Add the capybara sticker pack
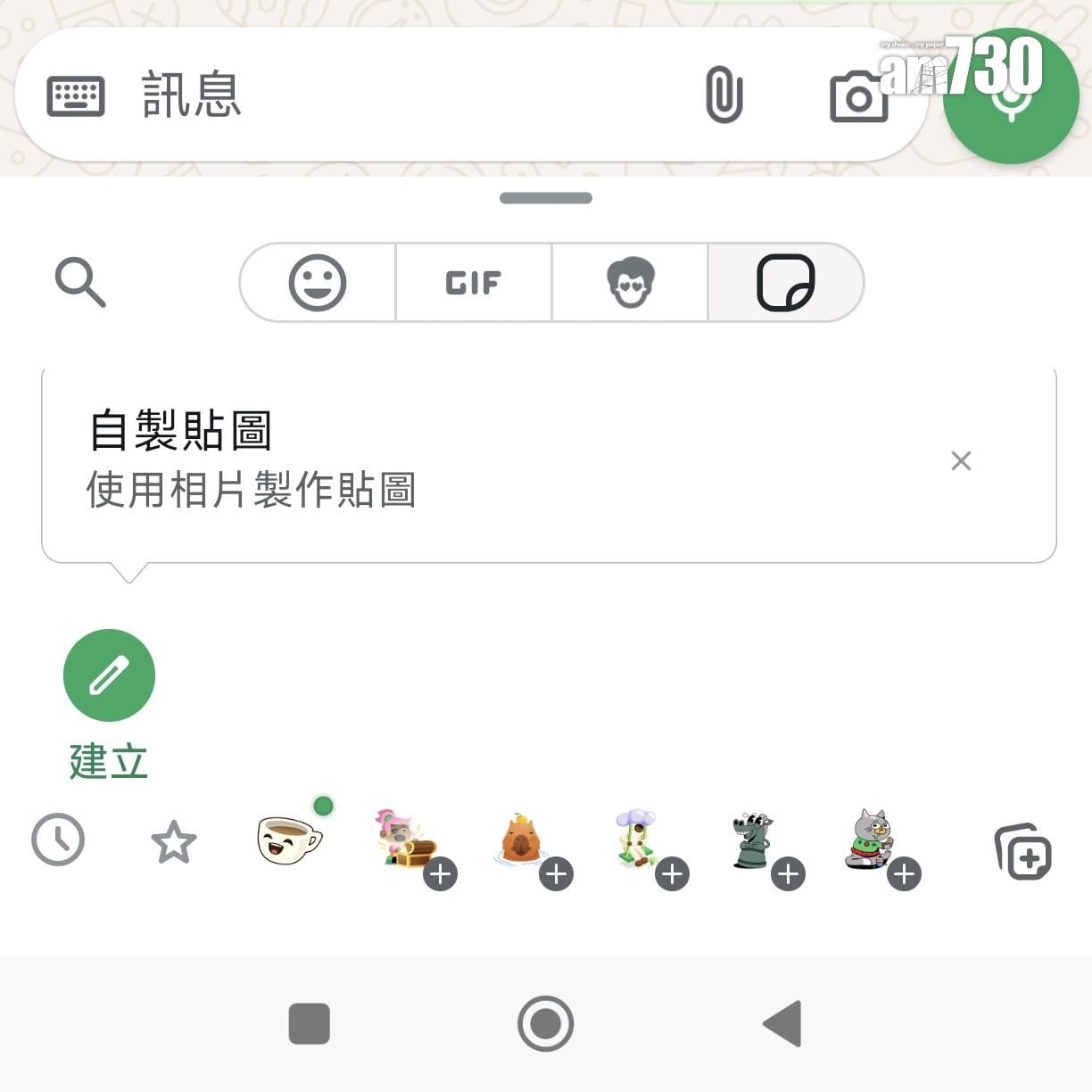 click(x=556, y=873)
